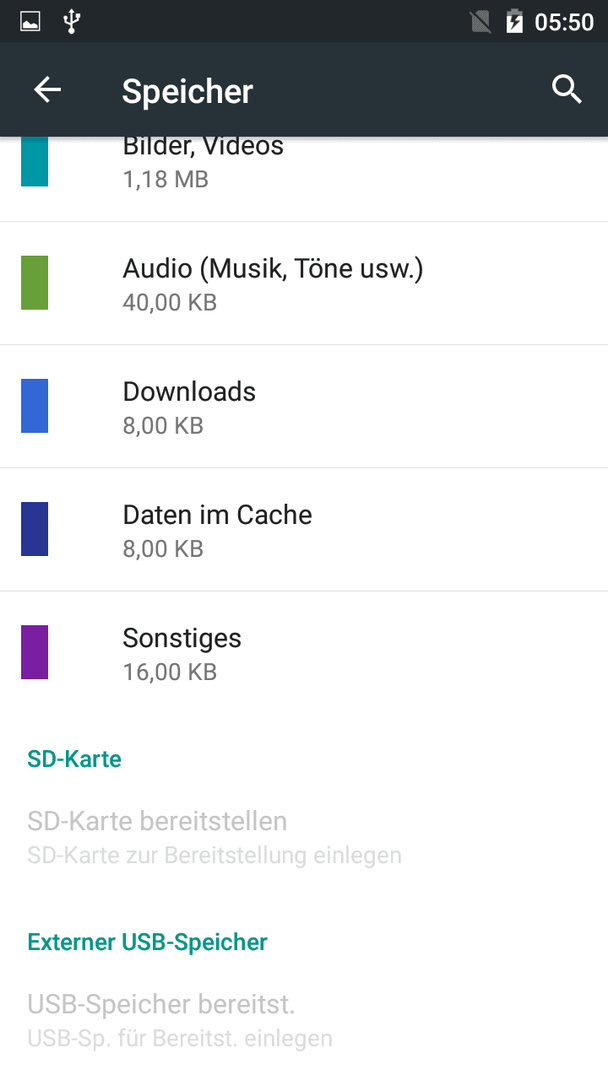Open the Downloads storage row
Image resolution: width=608 pixels, height=1080 pixels.
[x=304, y=406]
